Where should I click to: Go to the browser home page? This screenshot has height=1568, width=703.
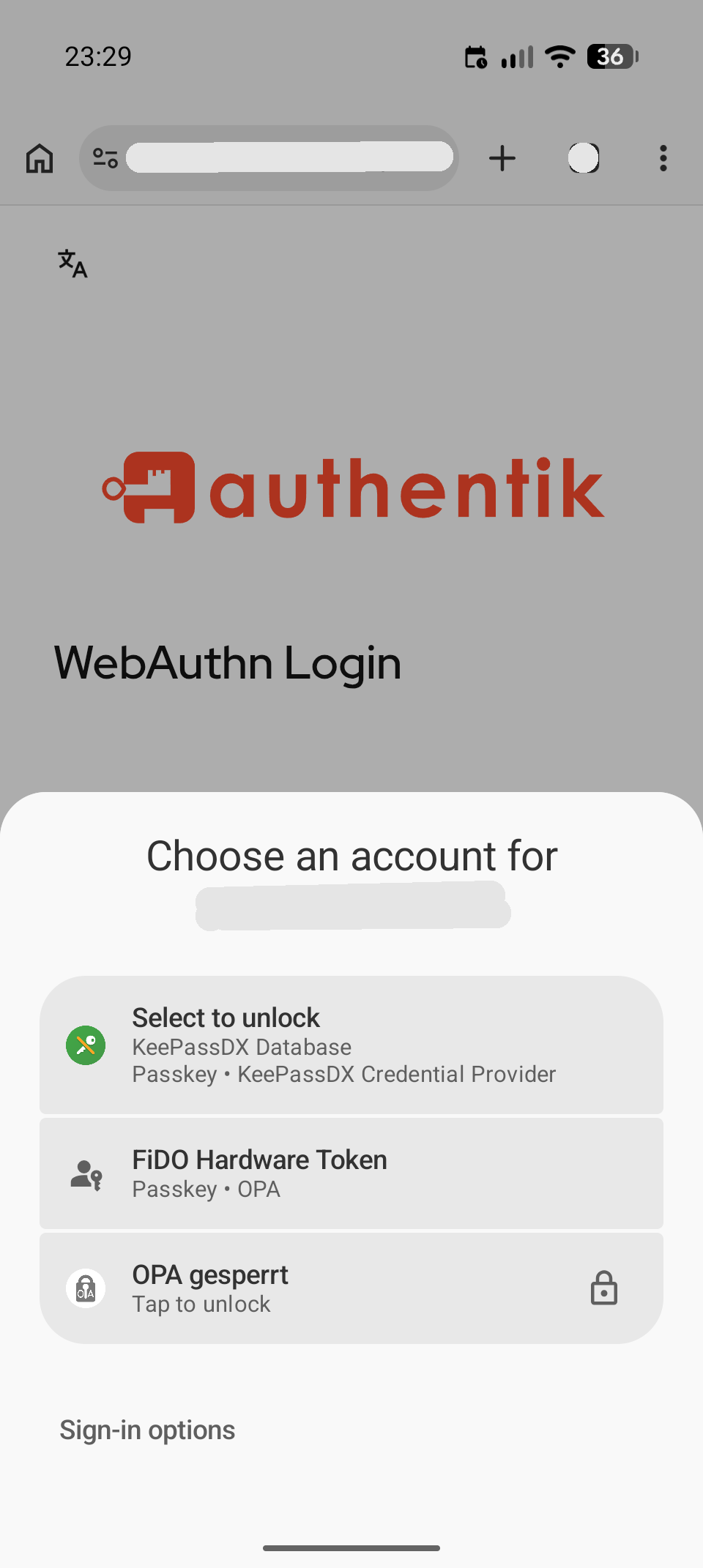[40, 158]
